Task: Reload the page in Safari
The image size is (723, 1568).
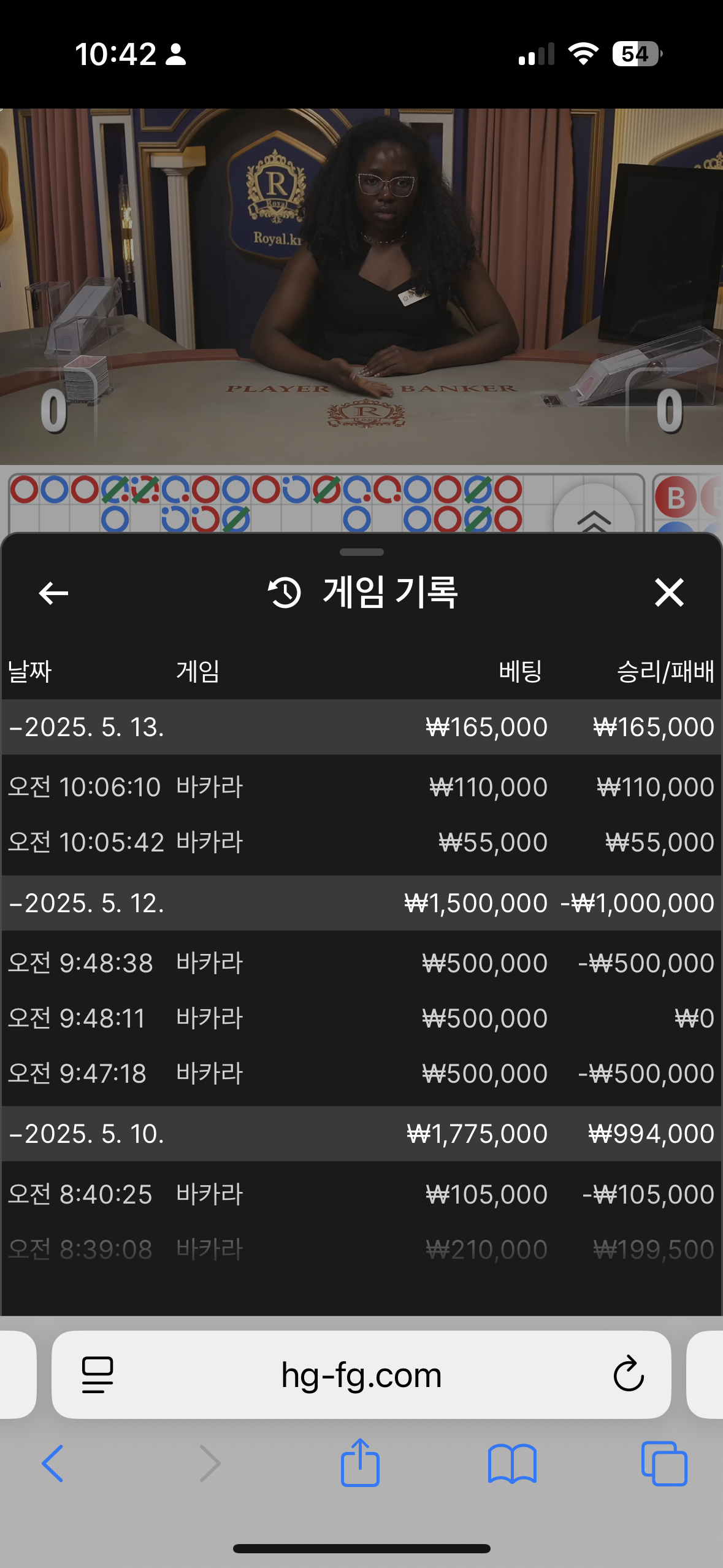Action: click(x=629, y=1375)
